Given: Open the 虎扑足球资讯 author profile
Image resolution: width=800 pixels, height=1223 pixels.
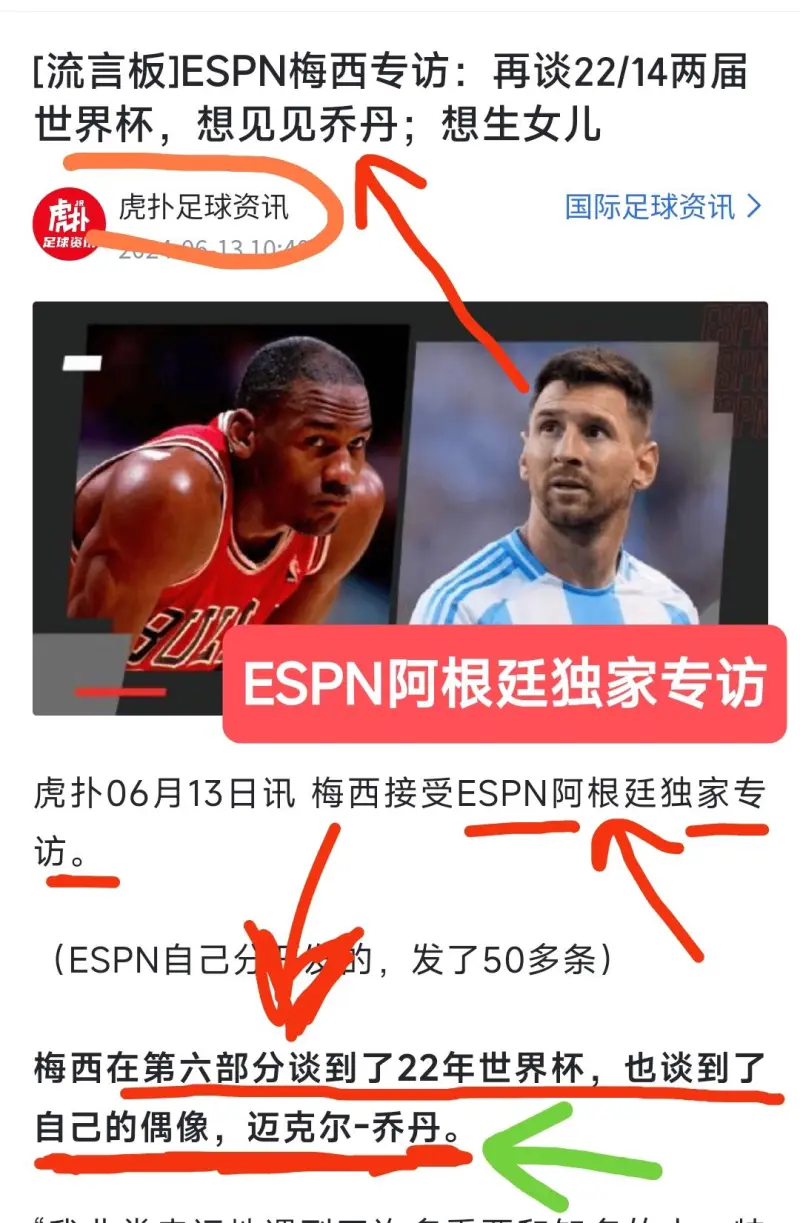Looking at the screenshot, I should (203, 208).
